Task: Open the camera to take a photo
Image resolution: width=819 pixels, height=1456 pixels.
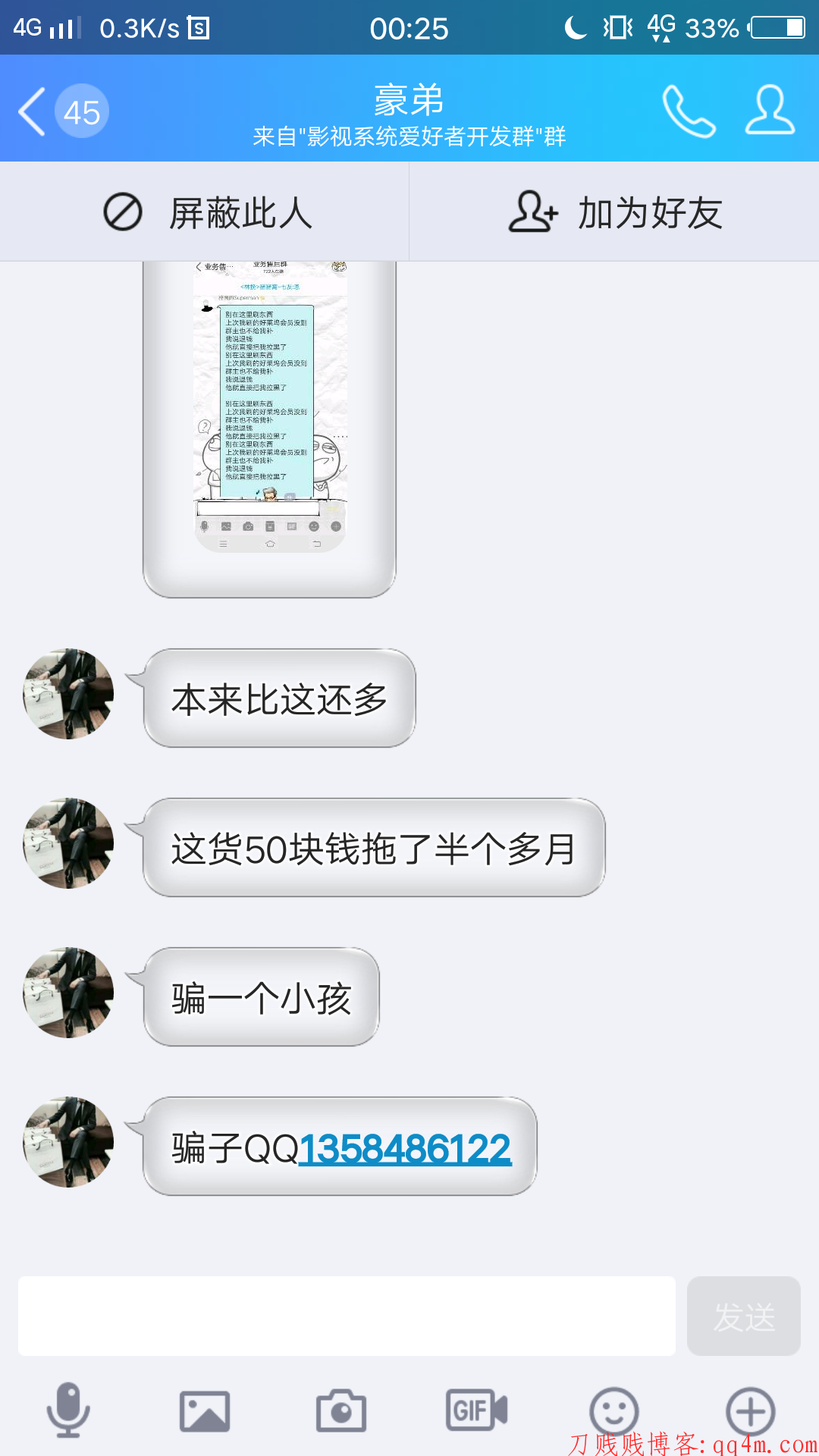Action: [x=341, y=1410]
